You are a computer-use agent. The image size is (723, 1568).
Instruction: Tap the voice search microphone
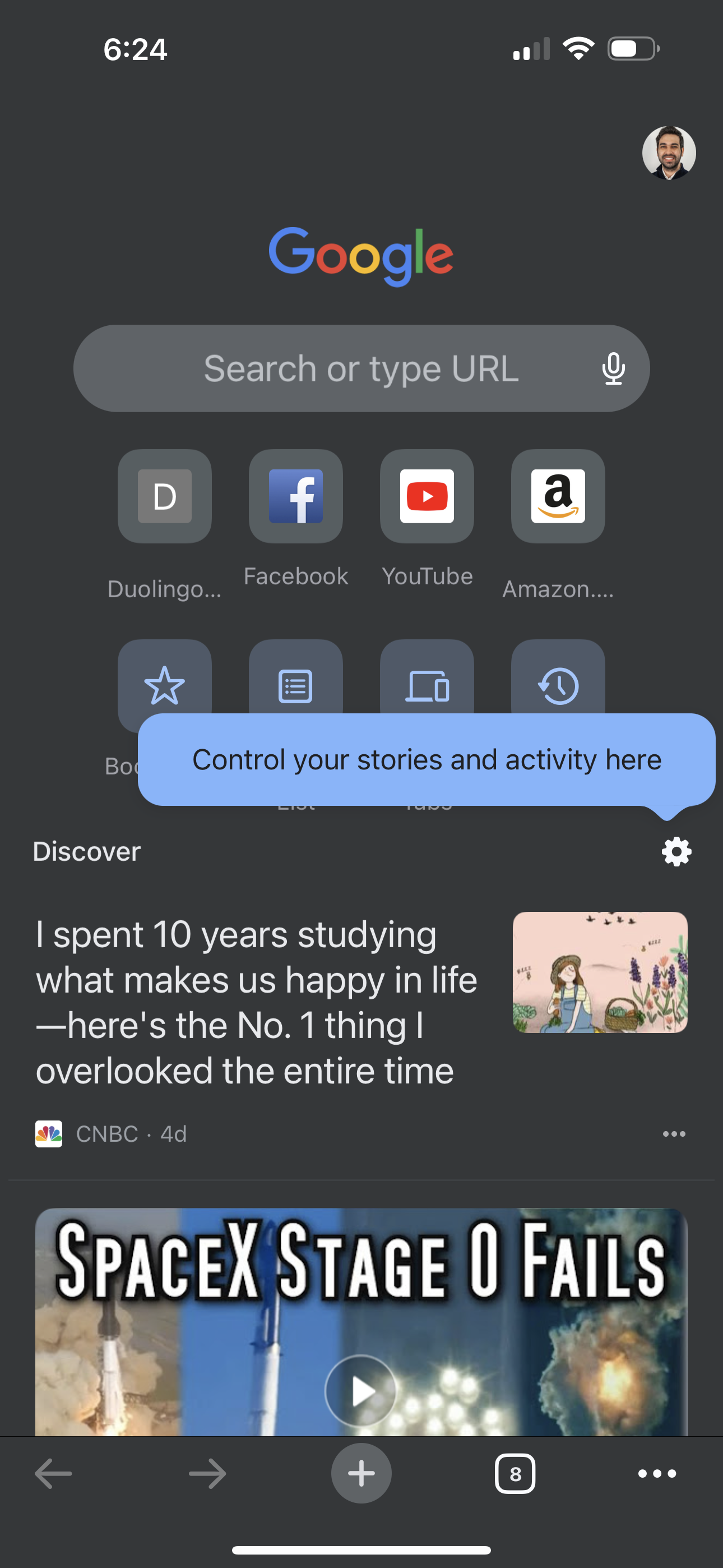[x=614, y=368]
